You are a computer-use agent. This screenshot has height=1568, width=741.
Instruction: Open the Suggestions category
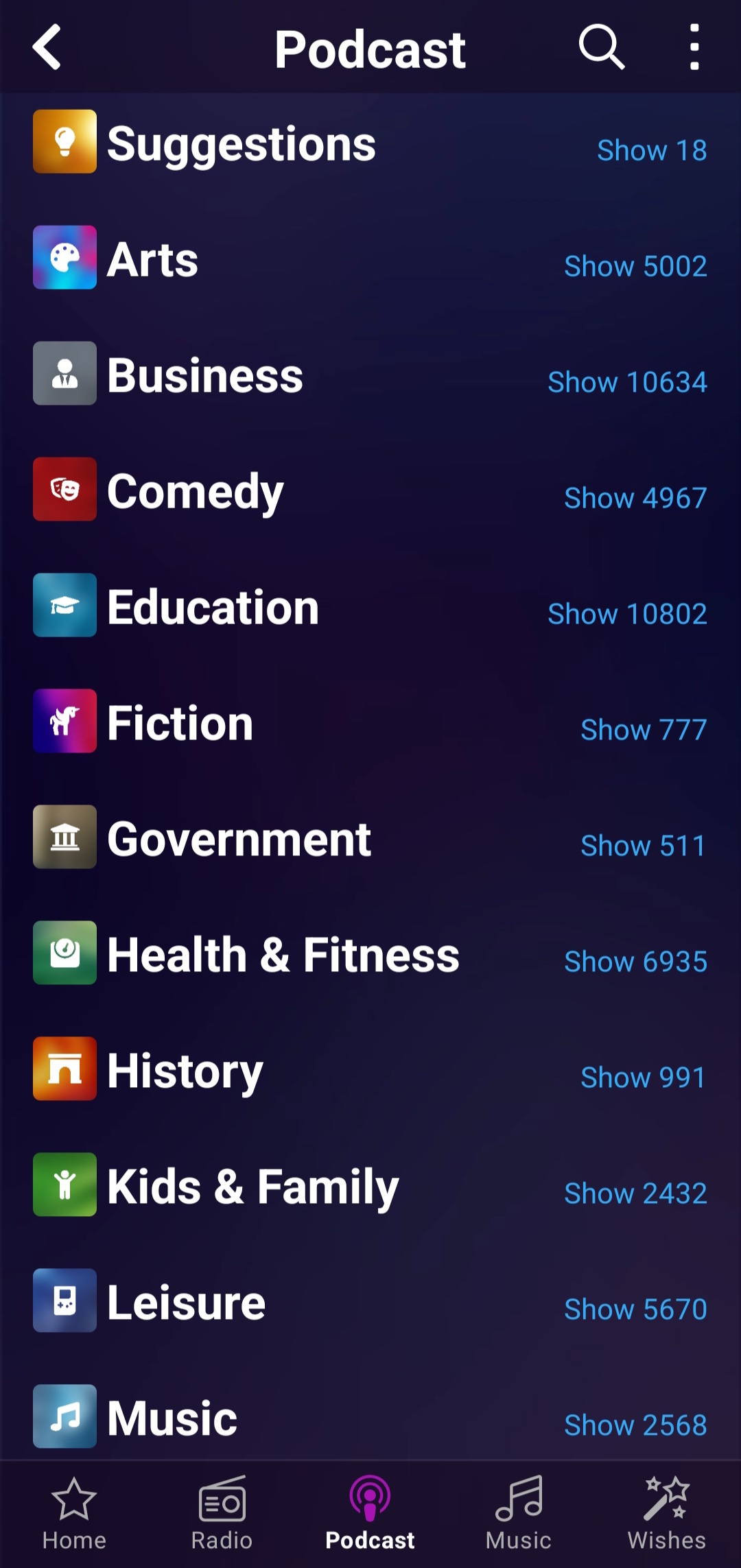242,143
